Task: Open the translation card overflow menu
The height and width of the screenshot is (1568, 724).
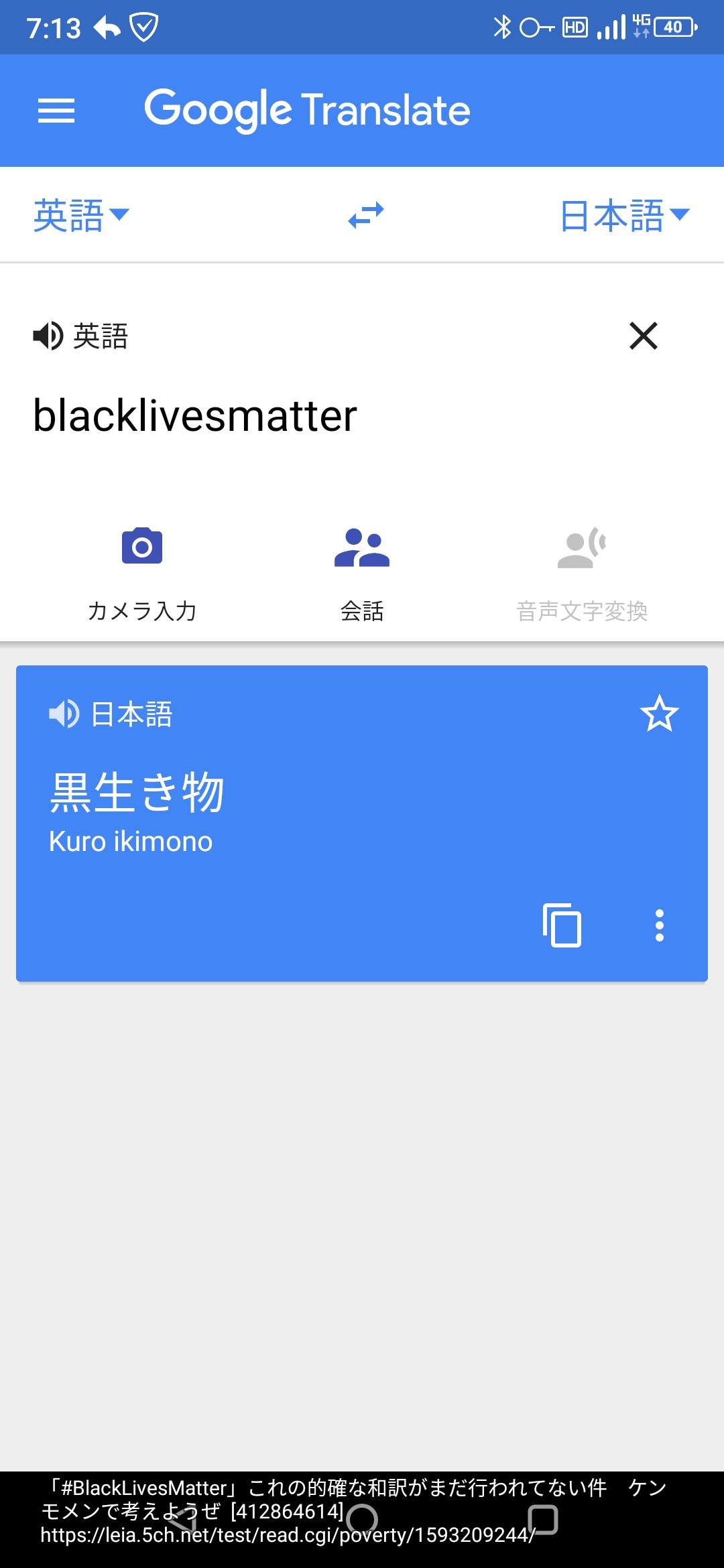Action: click(660, 925)
